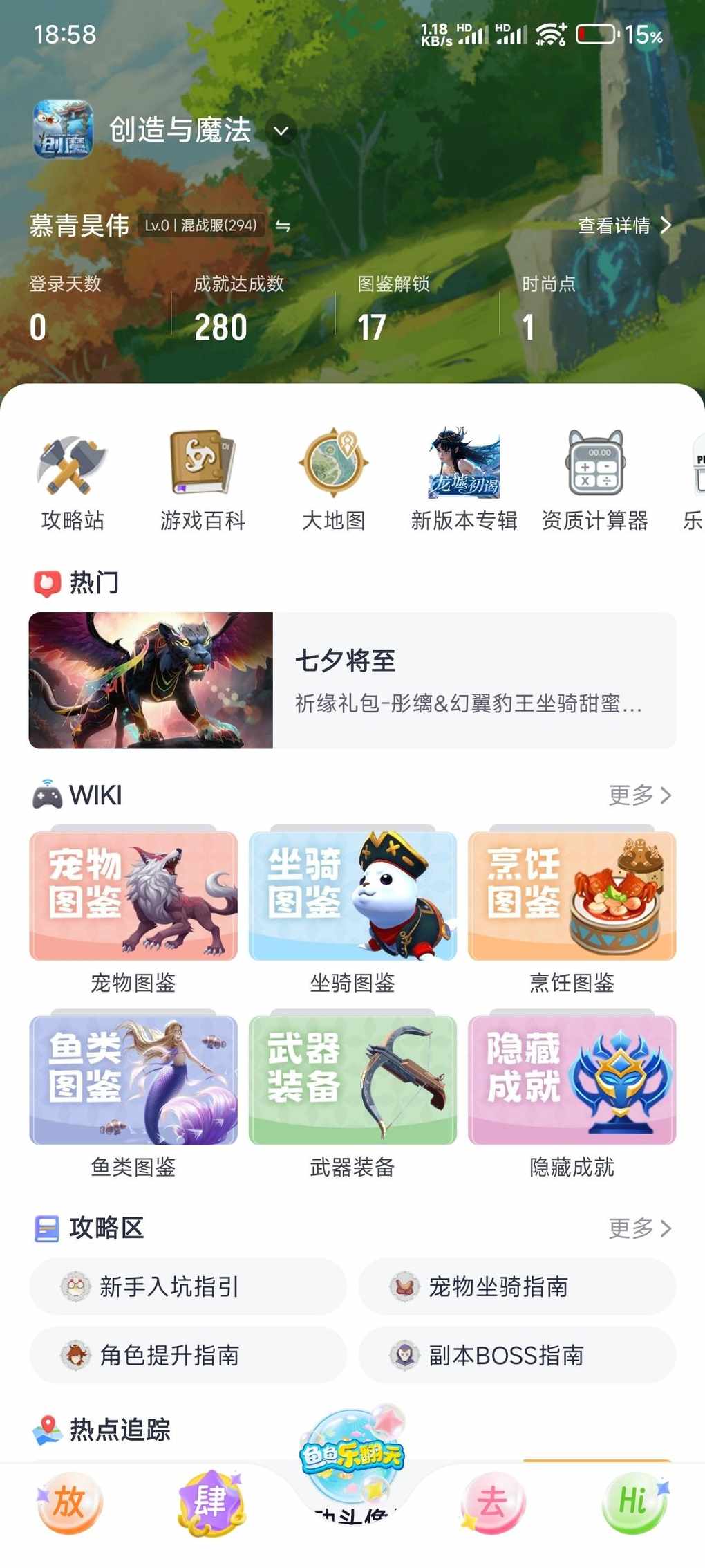Open 新版本专辑
Screen dimensions: 705x1568
[x=464, y=479]
